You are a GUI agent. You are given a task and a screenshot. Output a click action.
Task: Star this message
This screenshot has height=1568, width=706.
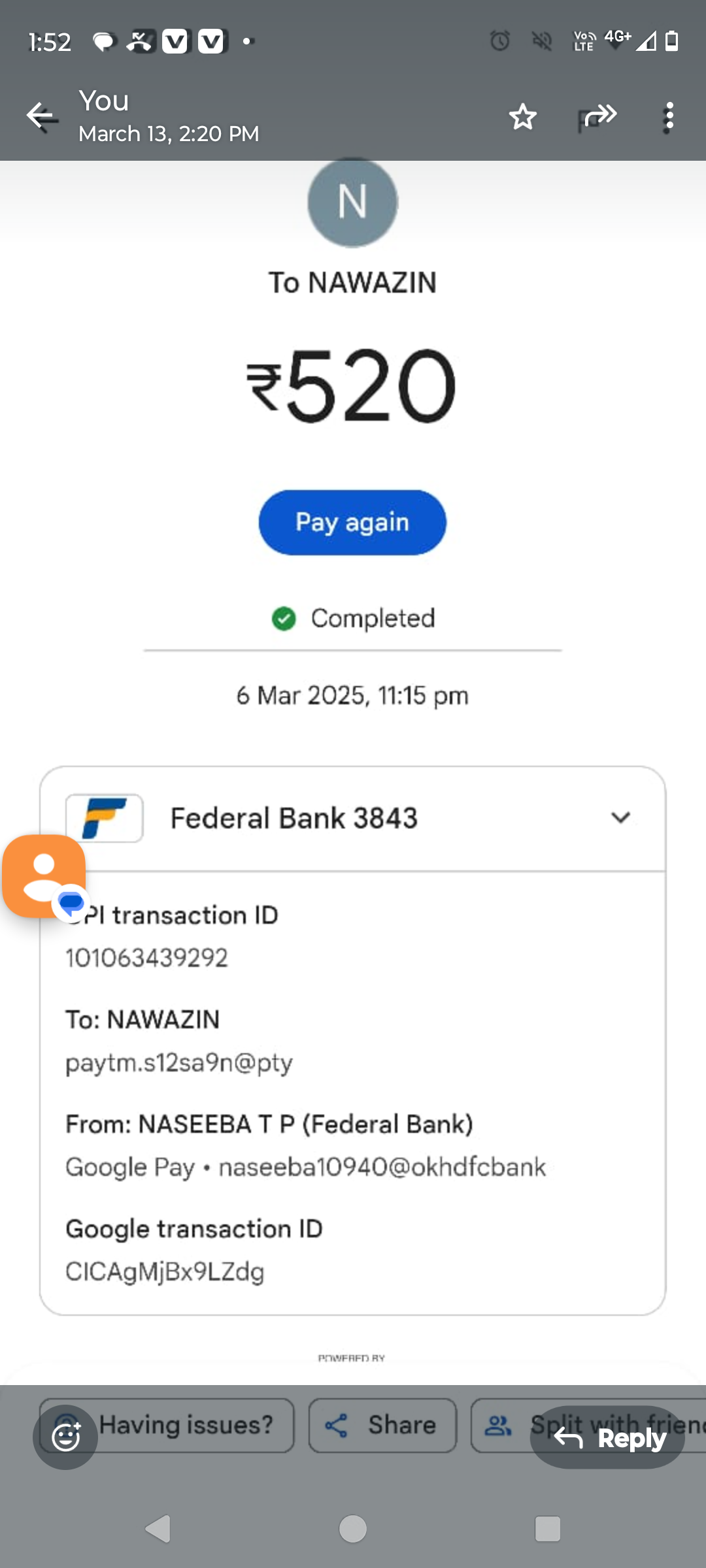click(x=522, y=118)
